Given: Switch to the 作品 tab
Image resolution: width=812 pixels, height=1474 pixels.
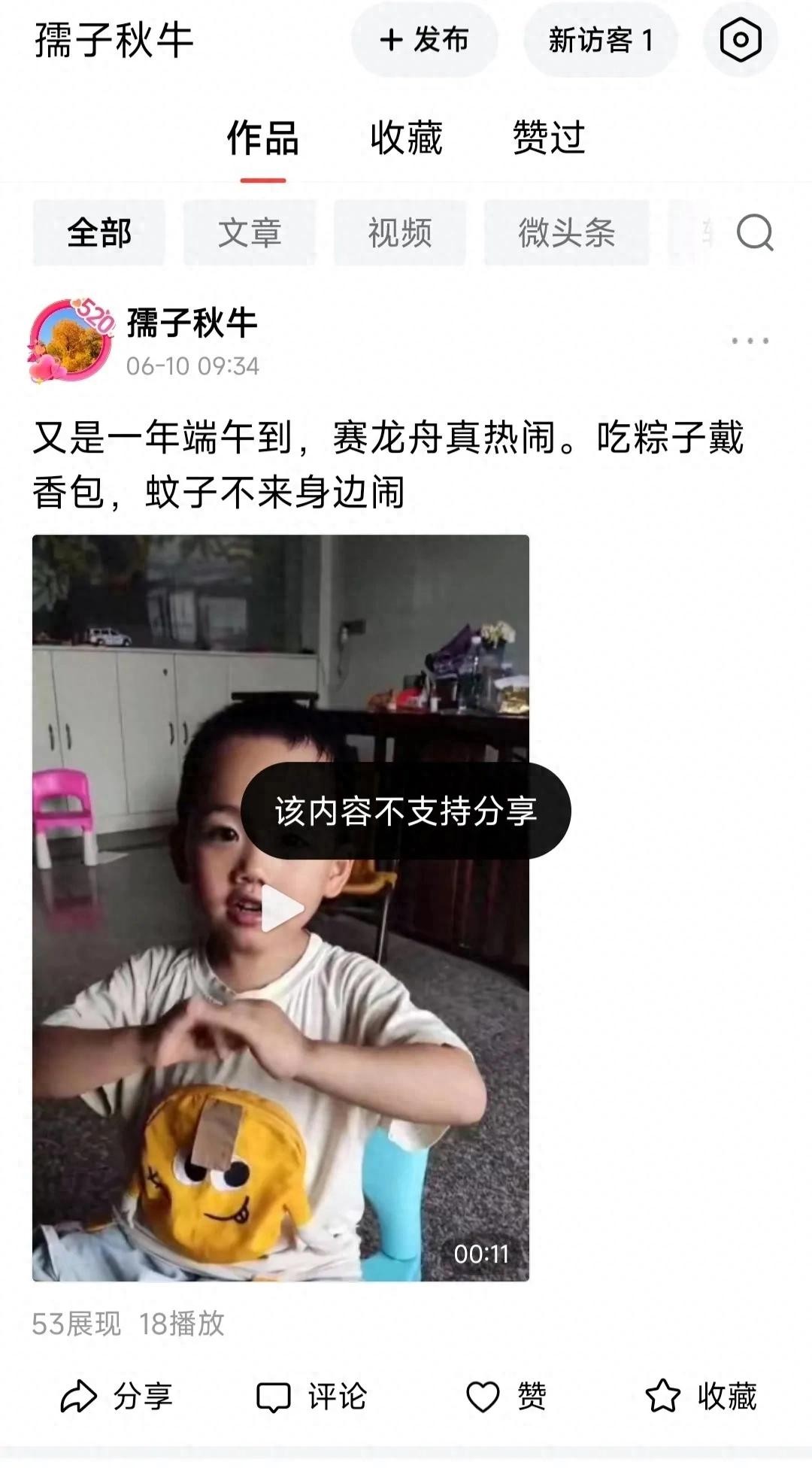Looking at the screenshot, I should click(x=263, y=139).
